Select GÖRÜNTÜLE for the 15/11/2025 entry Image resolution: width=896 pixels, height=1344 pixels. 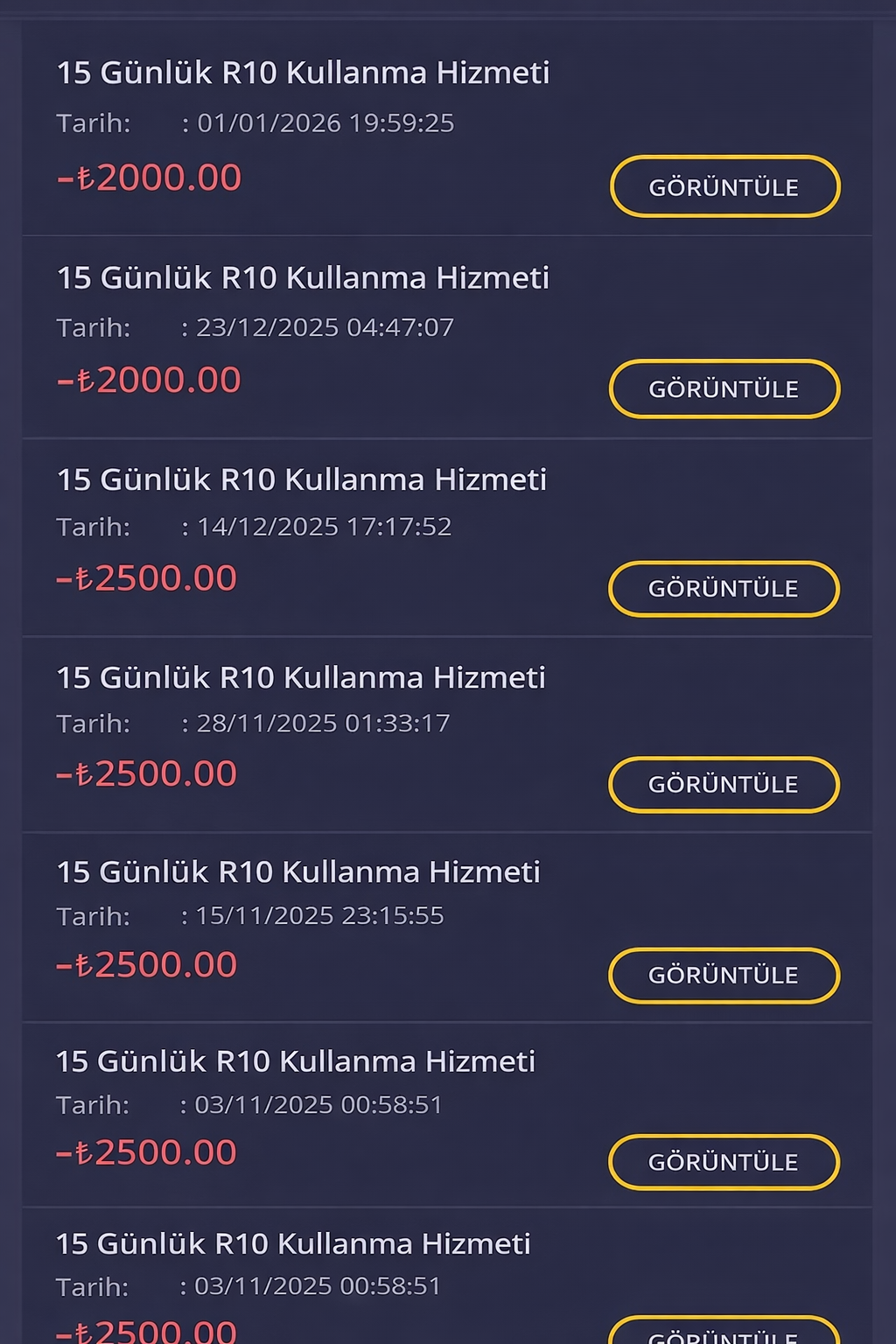(724, 975)
